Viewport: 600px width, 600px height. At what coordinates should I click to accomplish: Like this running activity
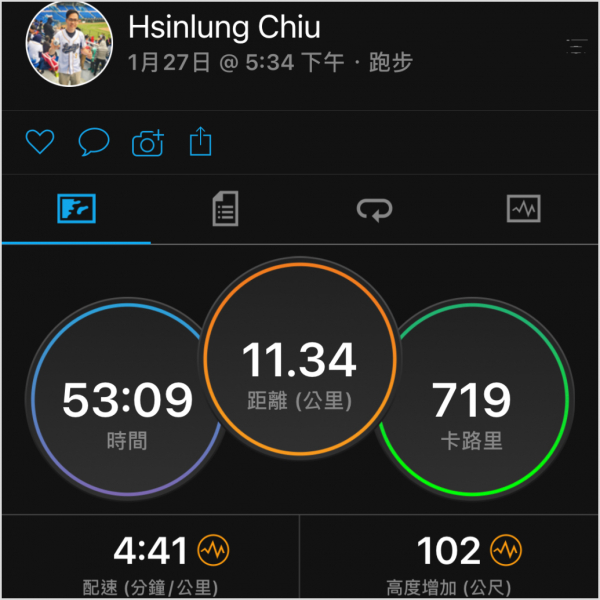coord(39,143)
